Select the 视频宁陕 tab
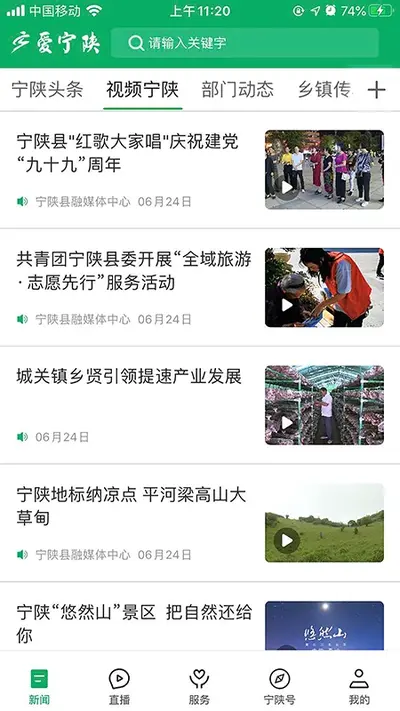Viewport: 400px width, 711px height. point(142,90)
